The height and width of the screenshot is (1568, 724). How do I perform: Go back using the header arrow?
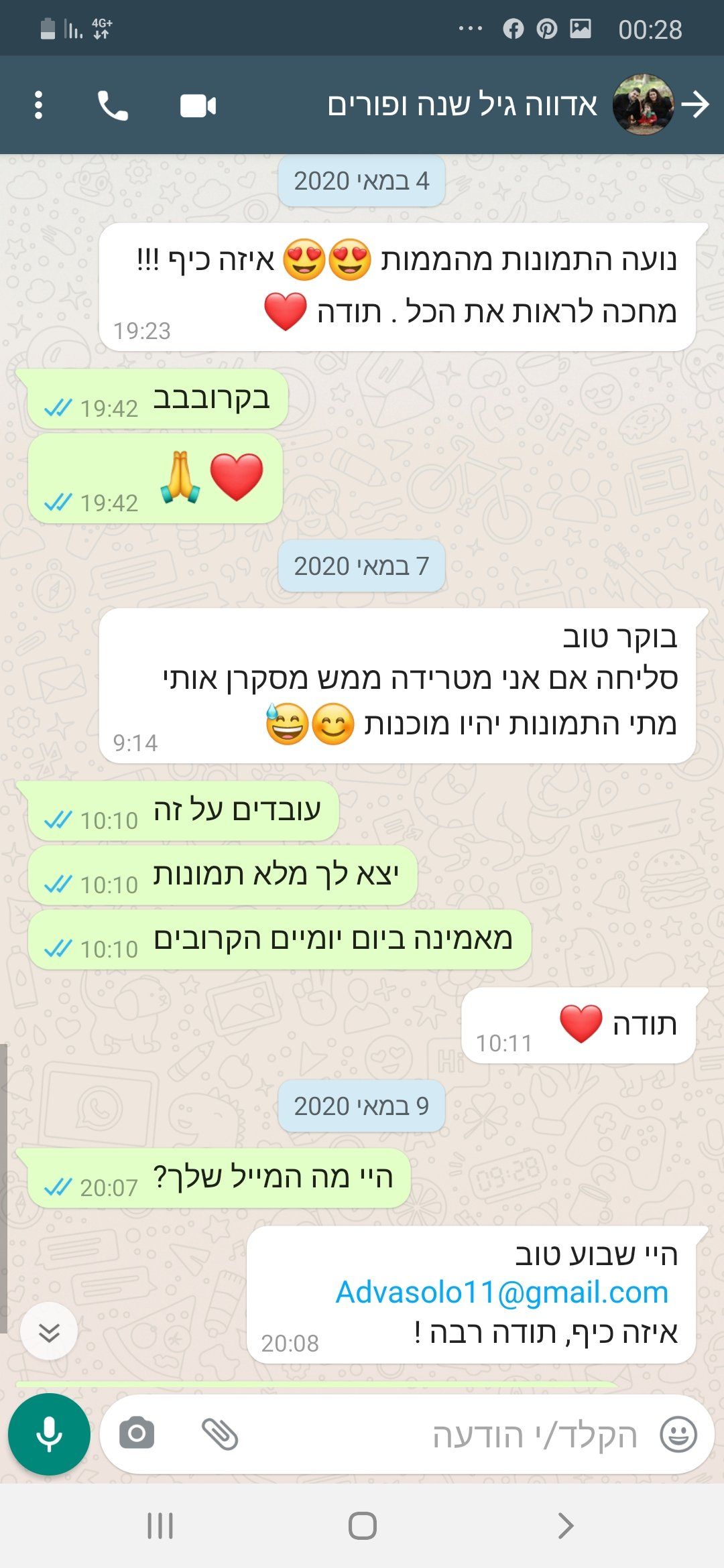point(695,105)
